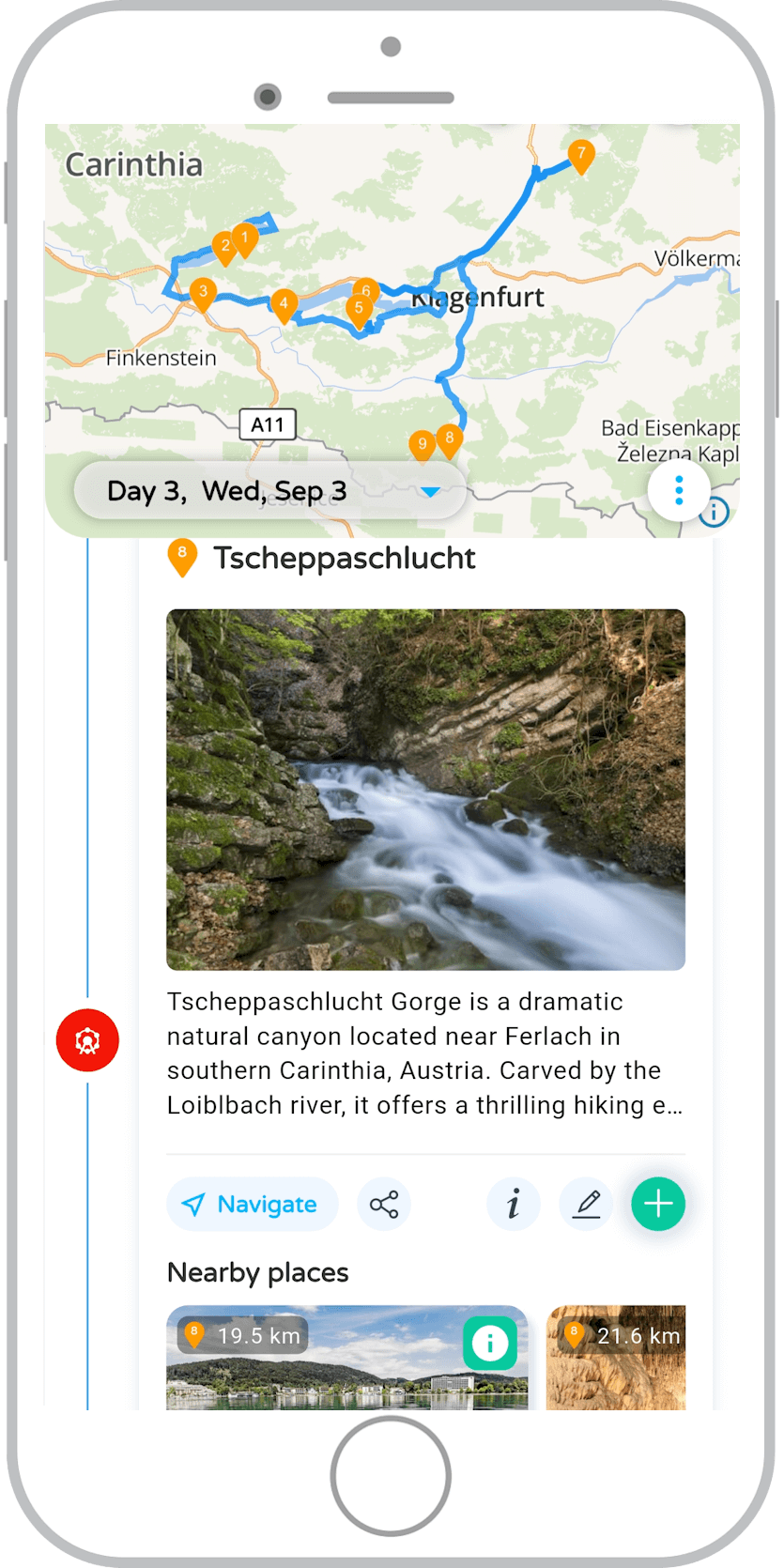
Task: Open the map's three-dot options menu
Action: click(678, 490)
